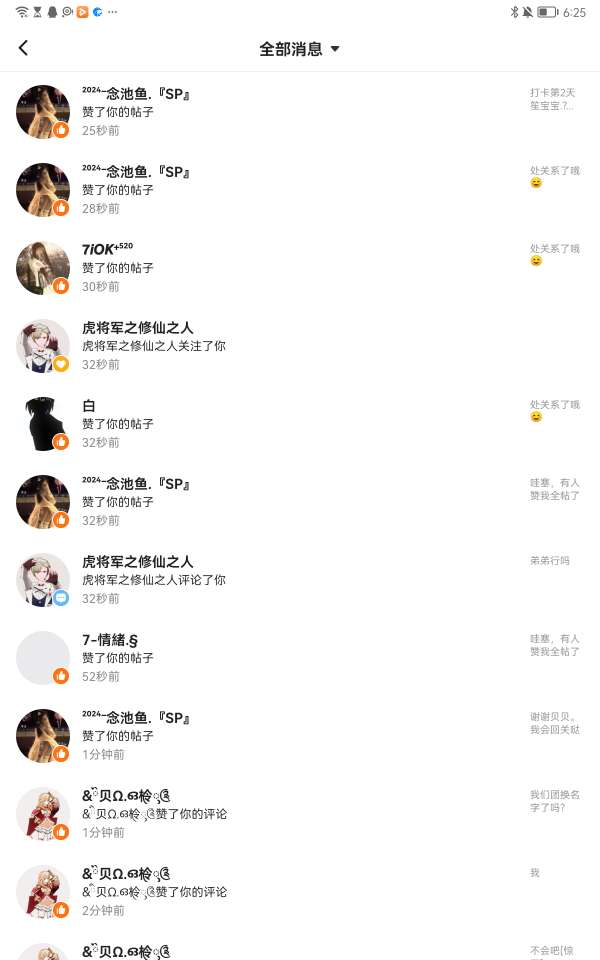View the post preview 谢谢贝贝
This screenshot has width=600, height=960.
click(x=555, y=723)
